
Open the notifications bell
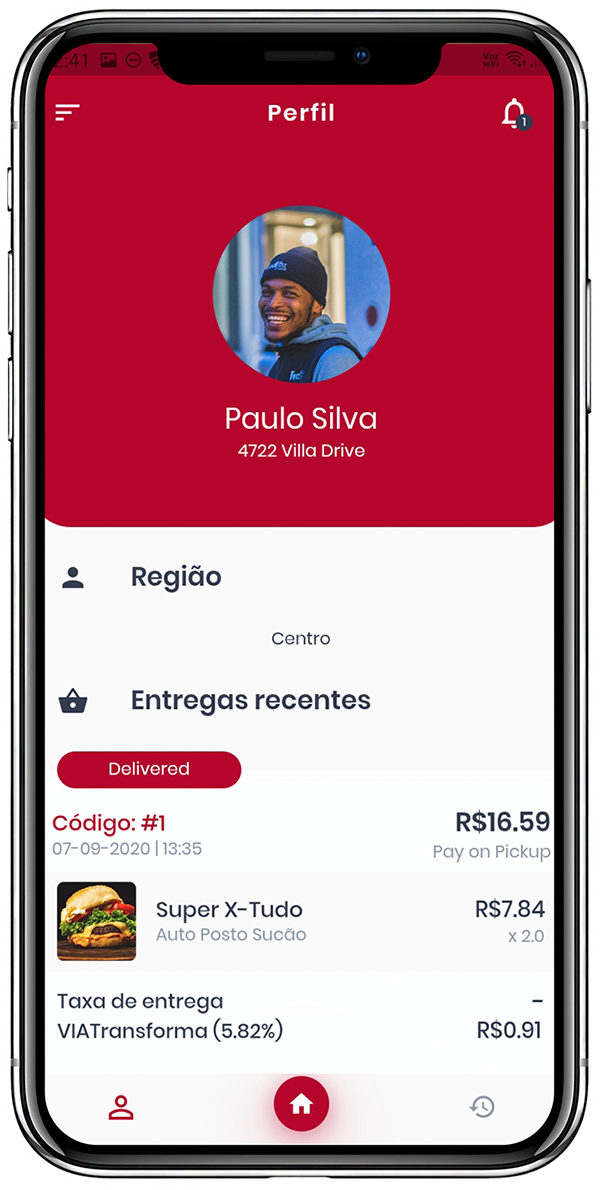[514, 113]
